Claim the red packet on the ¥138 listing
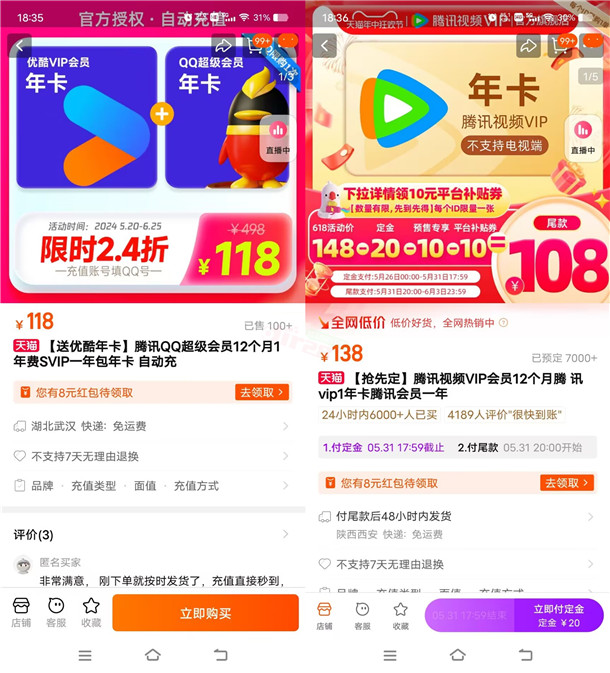 566,483
